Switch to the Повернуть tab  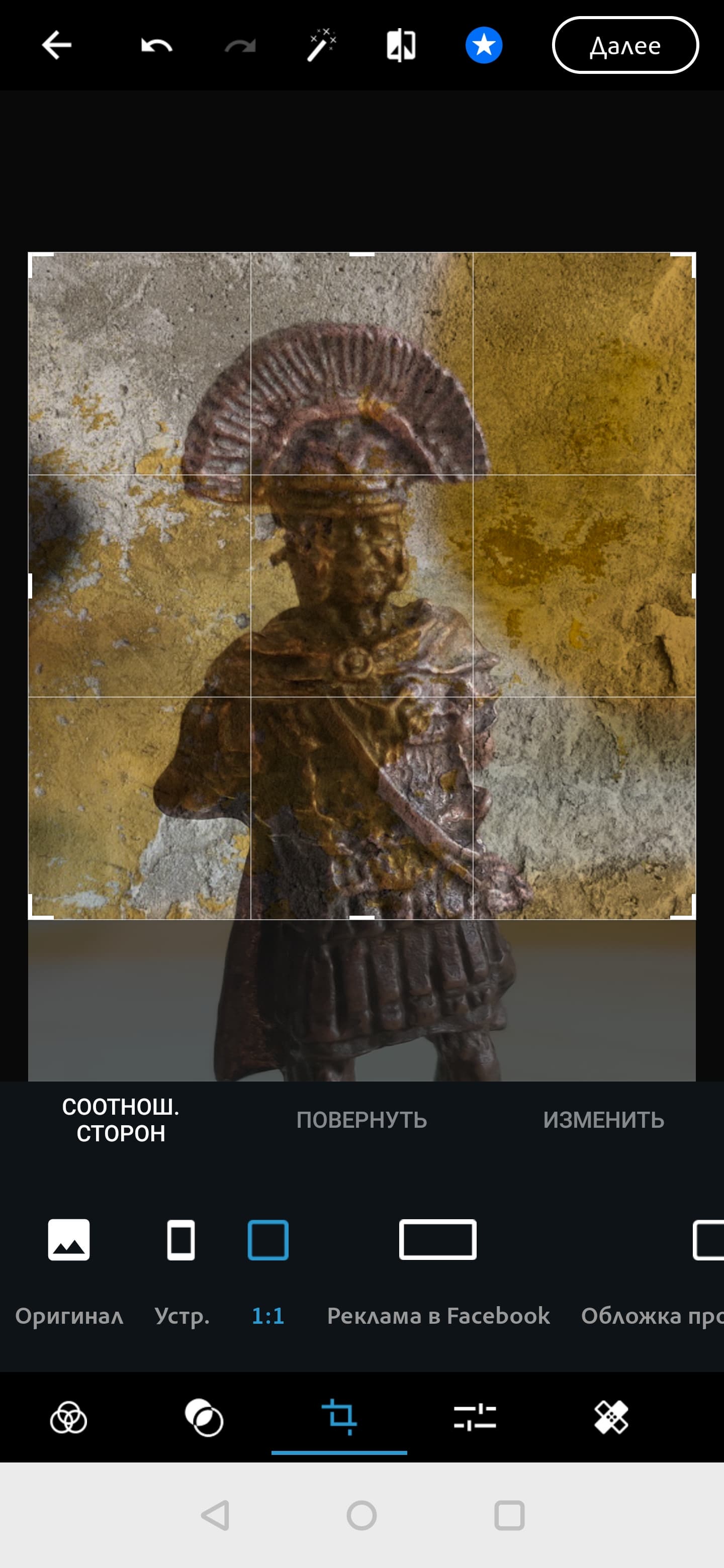pos(361,1120)
